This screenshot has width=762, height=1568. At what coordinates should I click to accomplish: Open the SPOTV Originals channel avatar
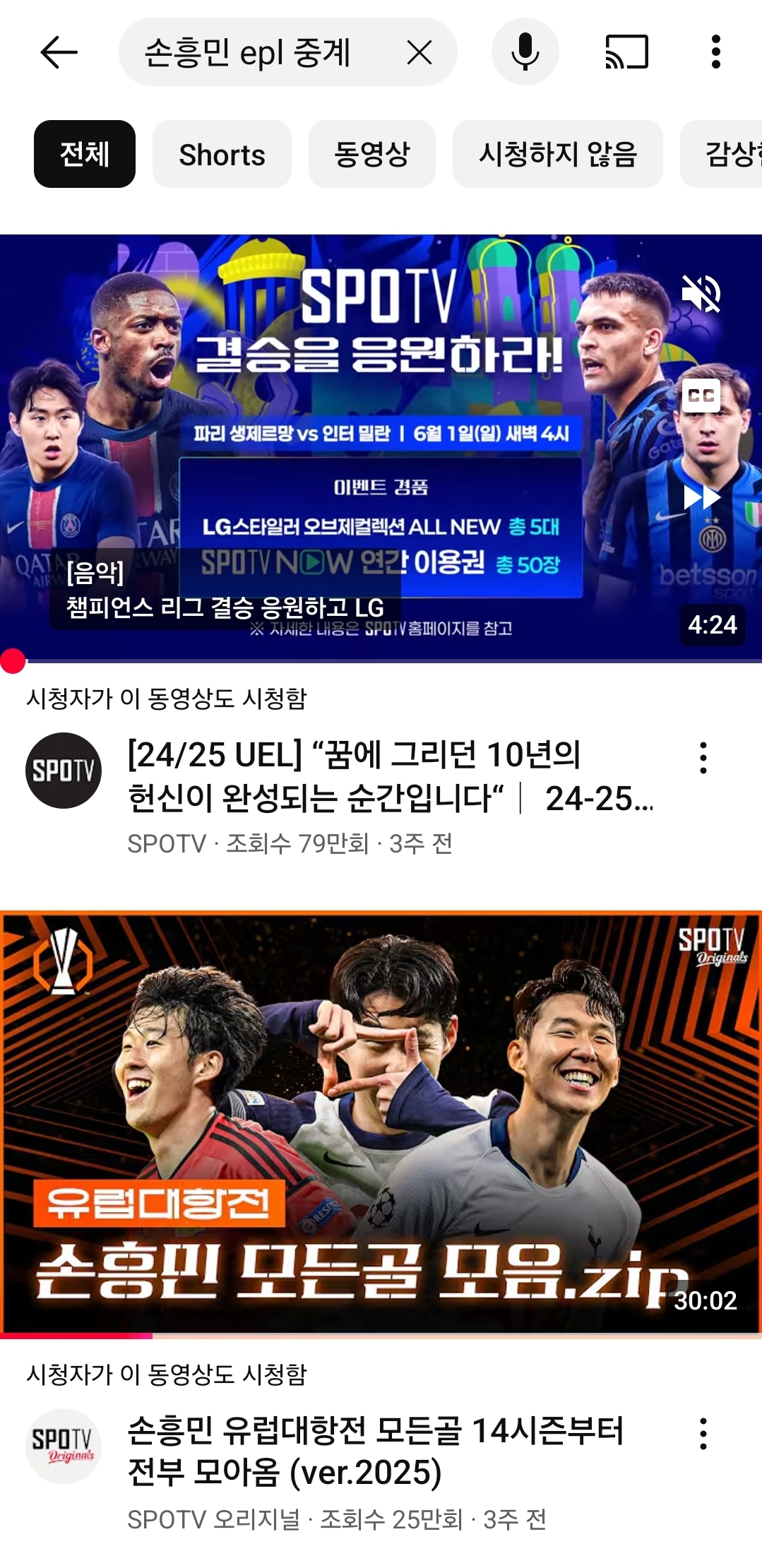64,1446
